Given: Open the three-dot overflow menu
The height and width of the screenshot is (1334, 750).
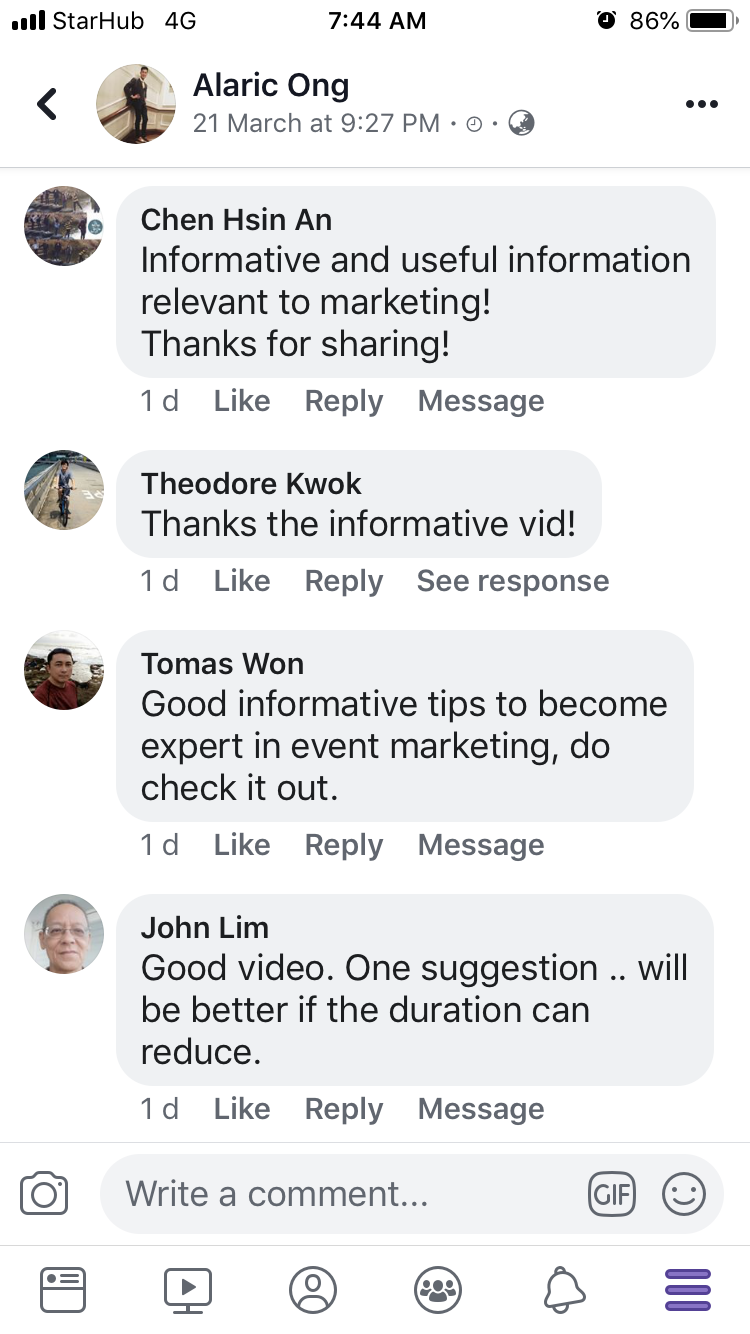Looking at the screenshot, I should click(x=701, y=104).
